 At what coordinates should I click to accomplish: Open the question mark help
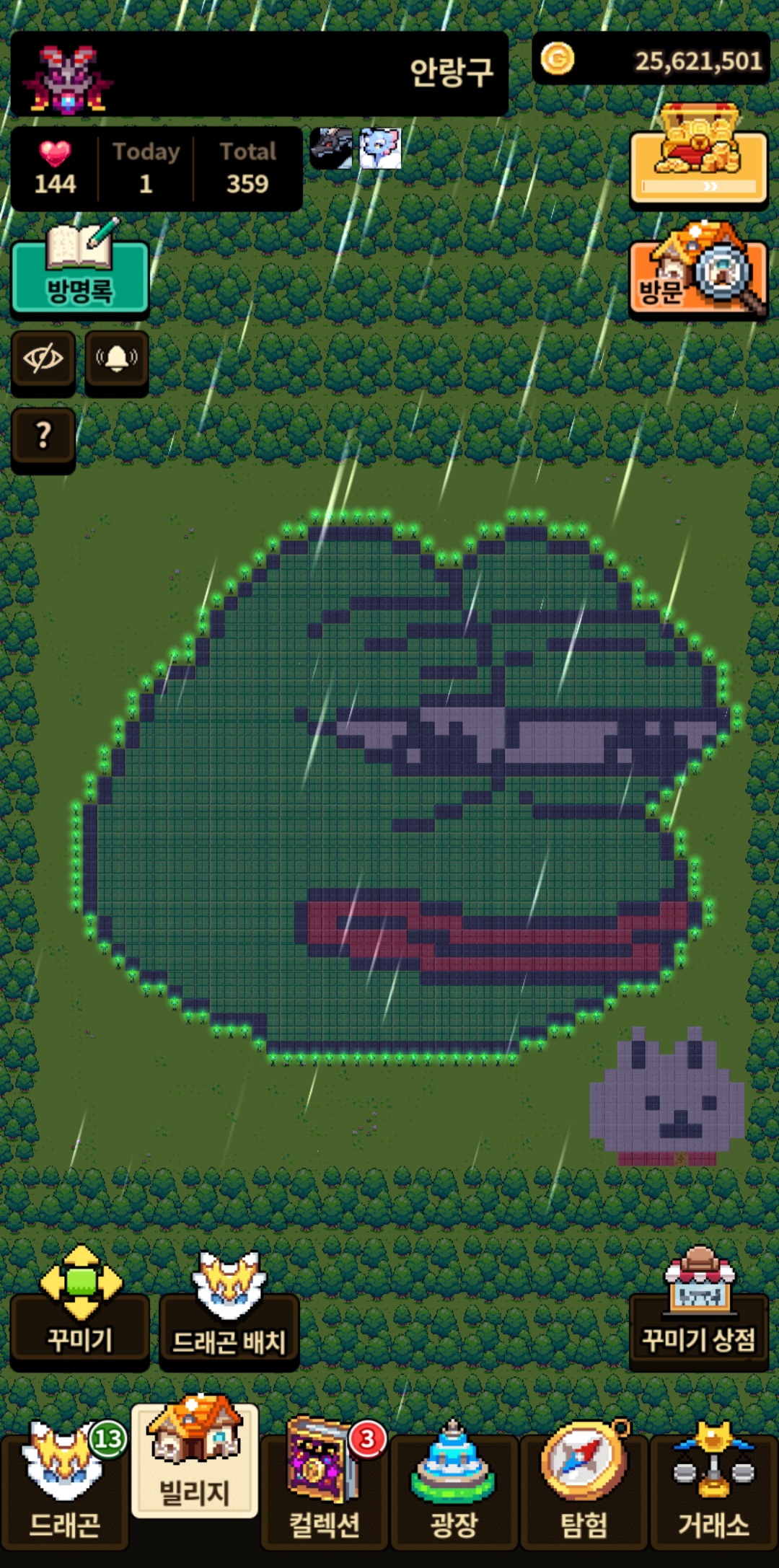click(x=43, y=436)
